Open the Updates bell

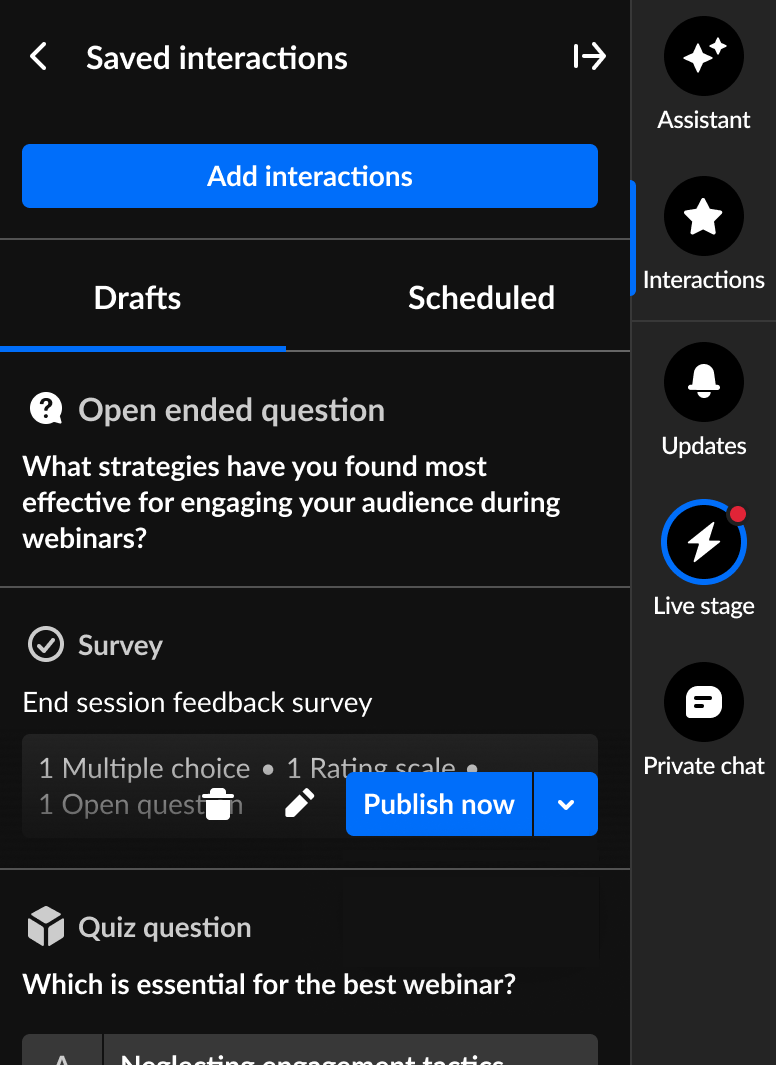point(704,383)
